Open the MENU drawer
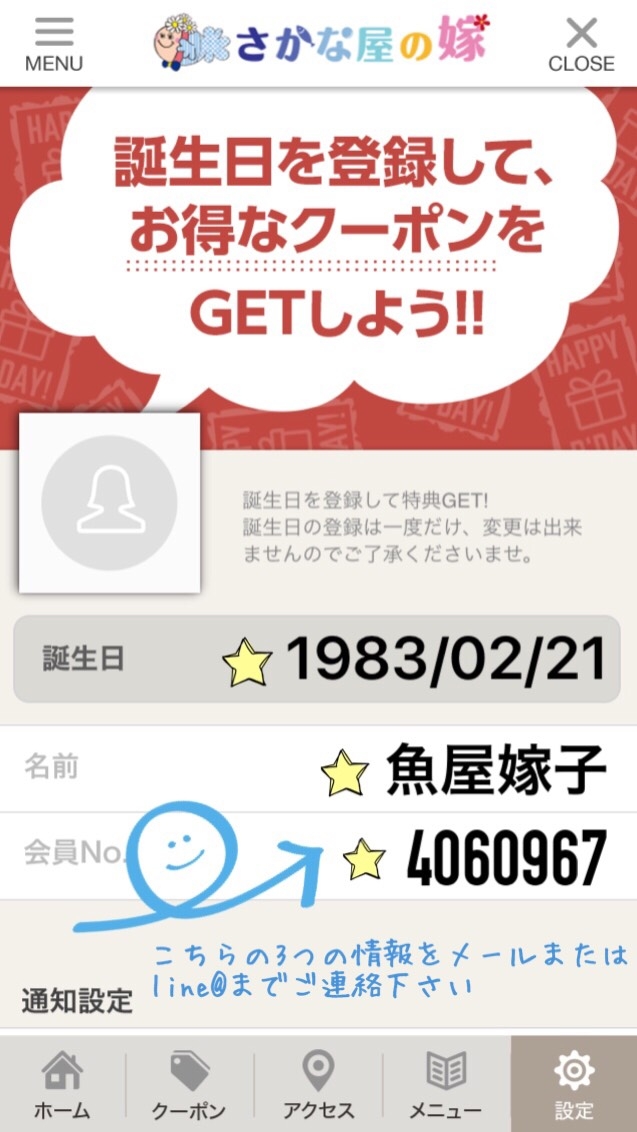Screen dimensions: 637x1132 [54, 45]
